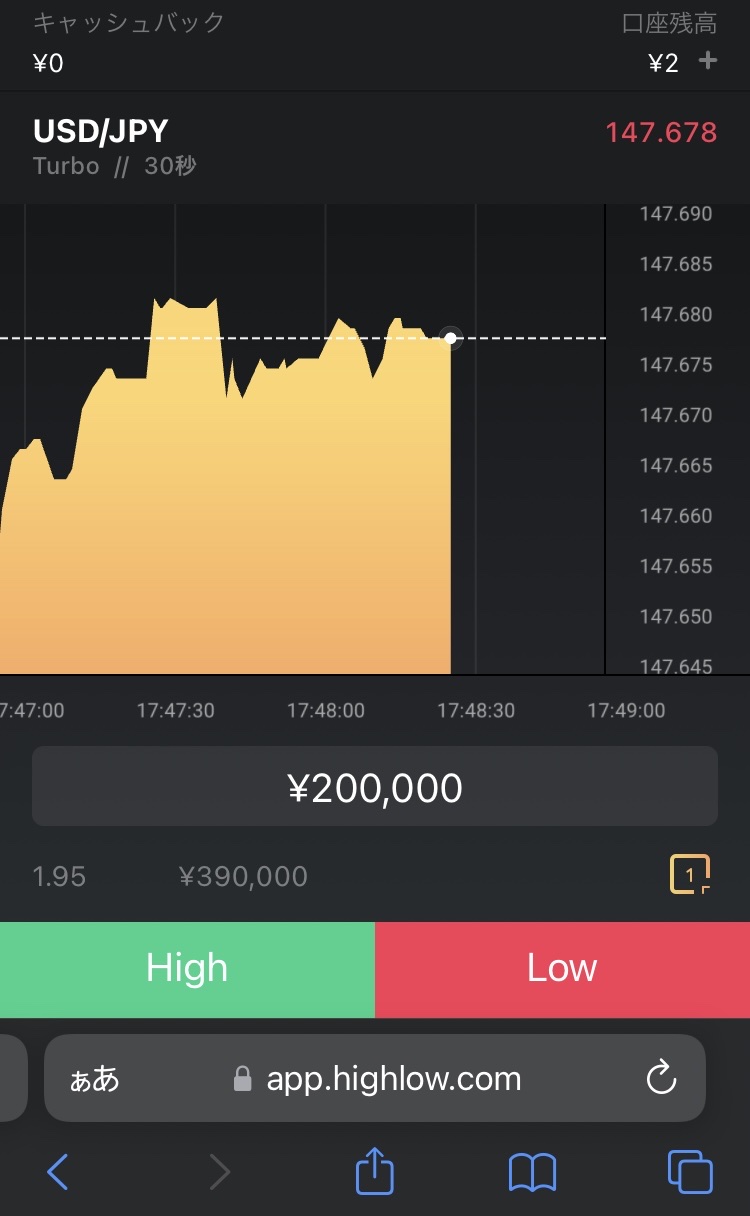Viewport: 750px width, 1216px height.
Task: Open Safari bookmarks
Action: (x=532, y=1172)
